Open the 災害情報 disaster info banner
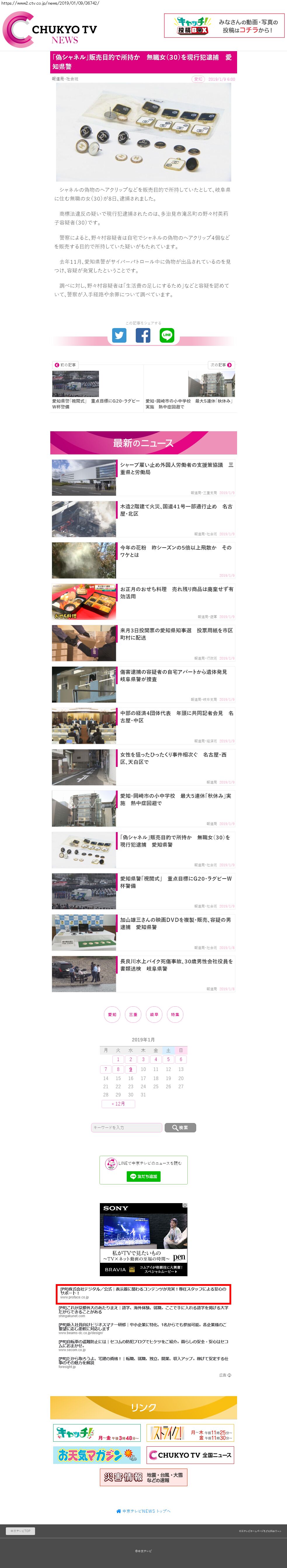Image resolution: width=287 pixels, height=1568 pixels. pyautogui.click(x=144, y=1477)
